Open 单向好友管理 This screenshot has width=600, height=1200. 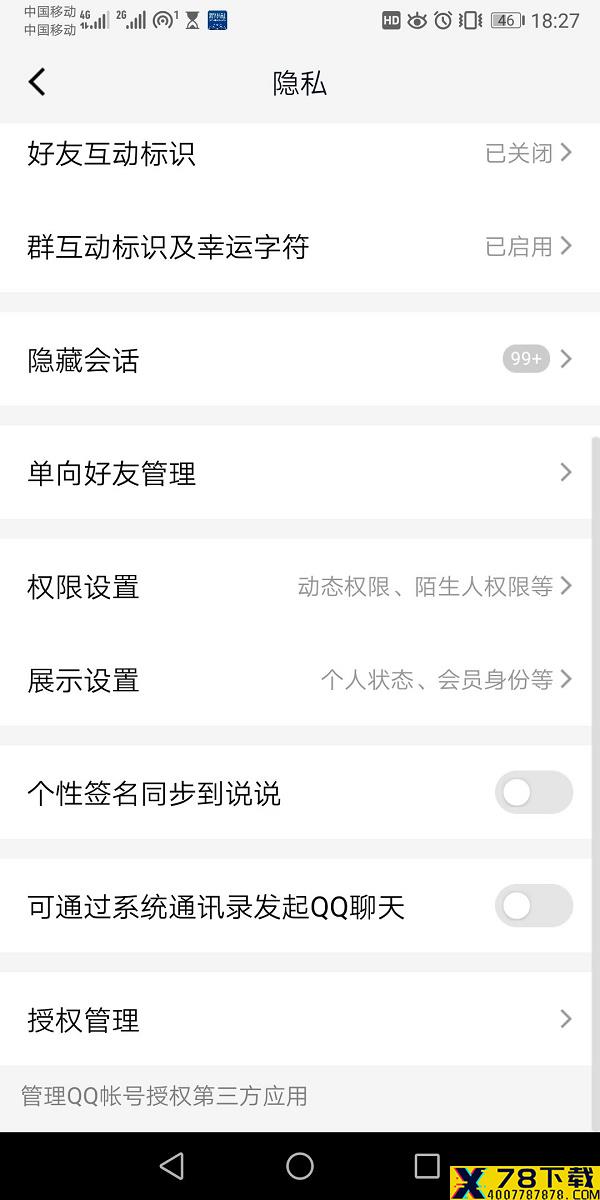pyautogui.click(x=300, y=472)
